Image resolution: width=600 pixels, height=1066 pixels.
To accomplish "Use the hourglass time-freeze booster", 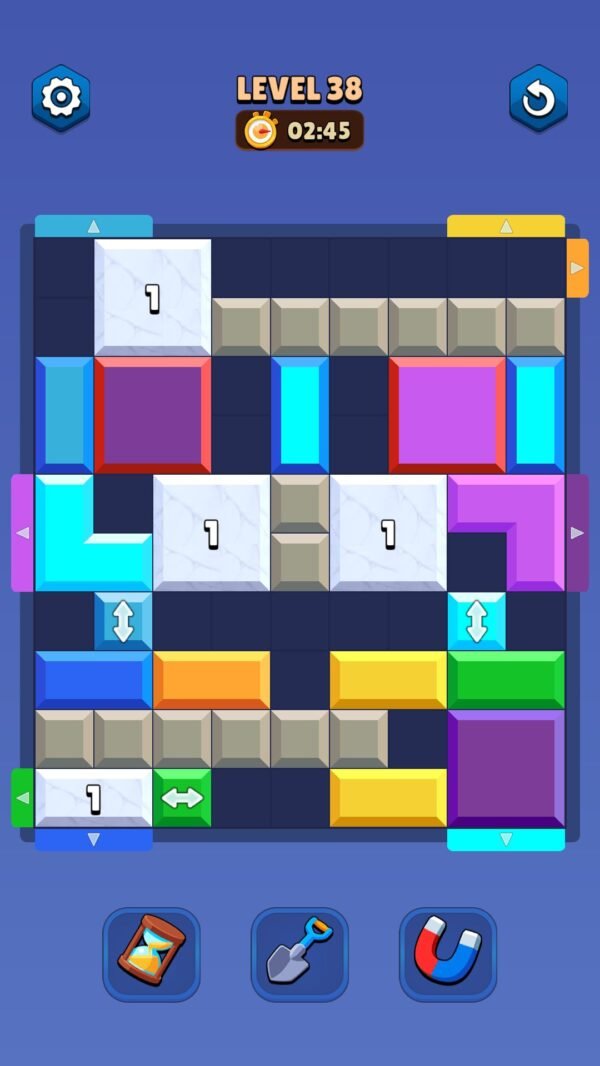I will (151, 954).
